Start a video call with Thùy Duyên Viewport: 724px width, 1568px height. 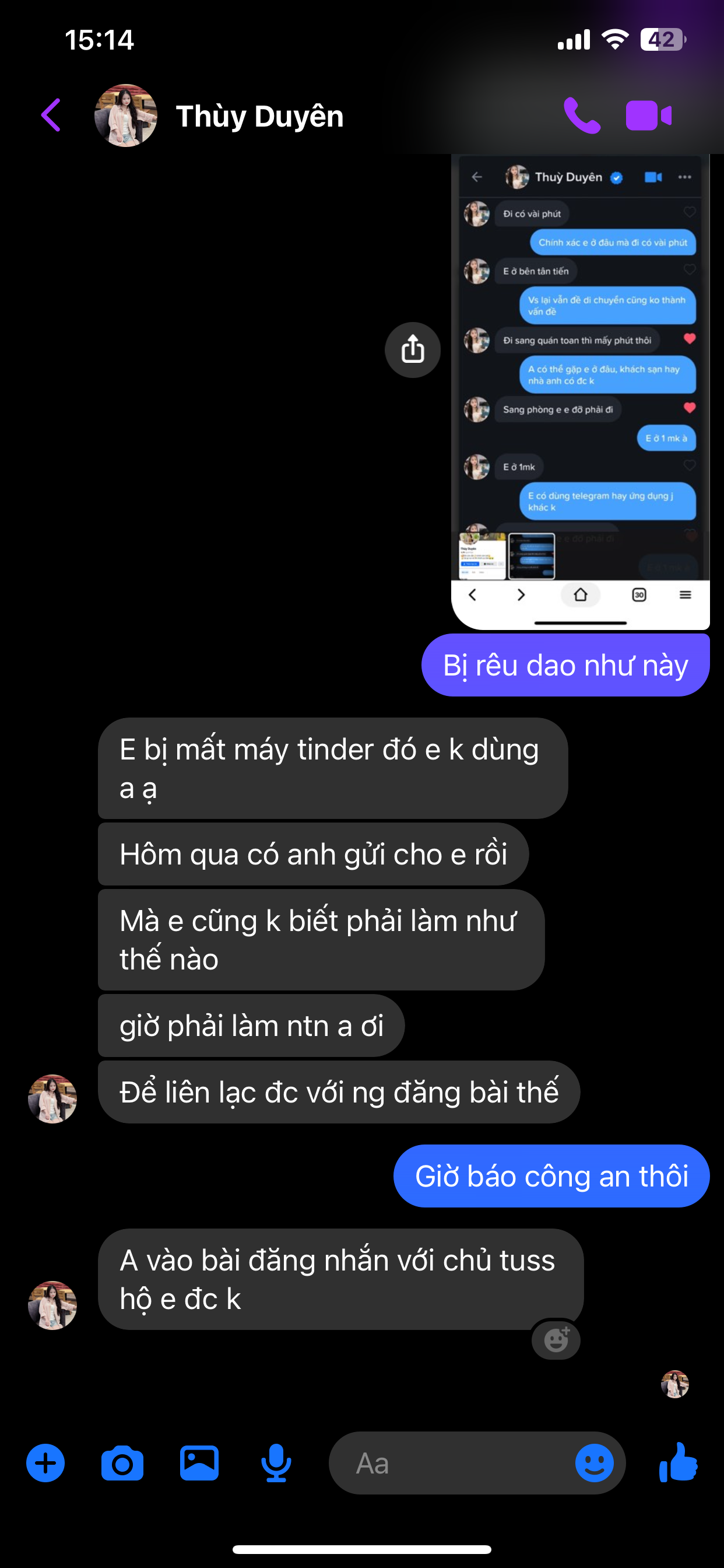point(649,115)
